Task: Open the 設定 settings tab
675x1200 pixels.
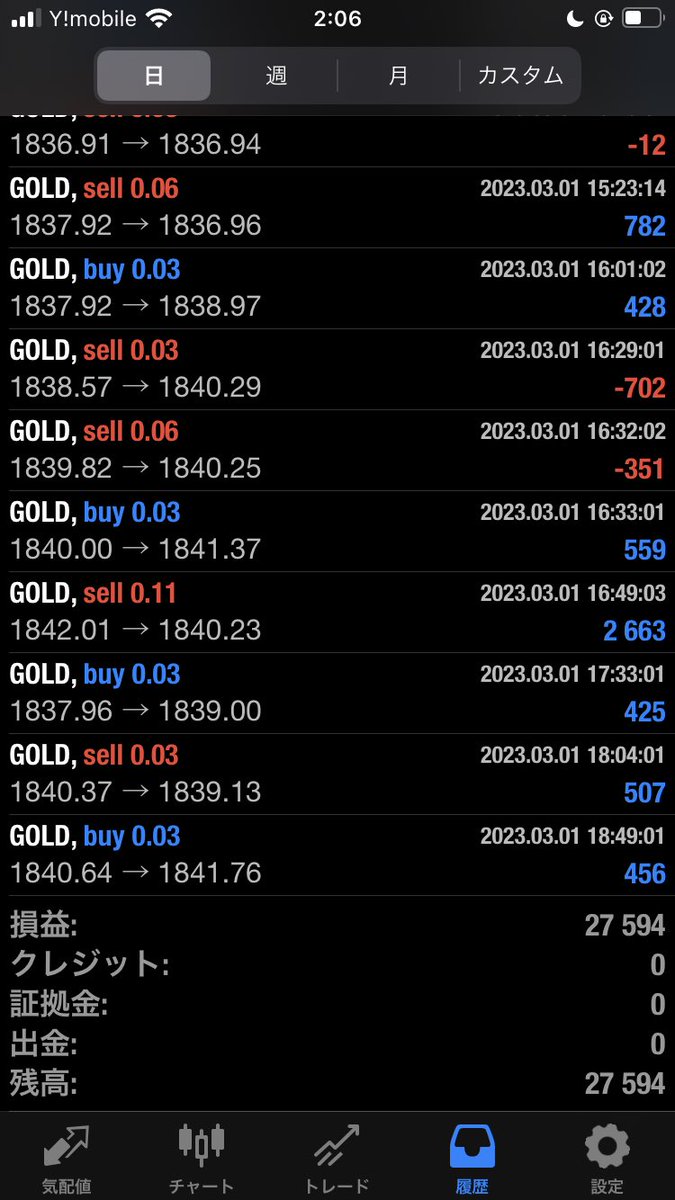Action: 607,1156
